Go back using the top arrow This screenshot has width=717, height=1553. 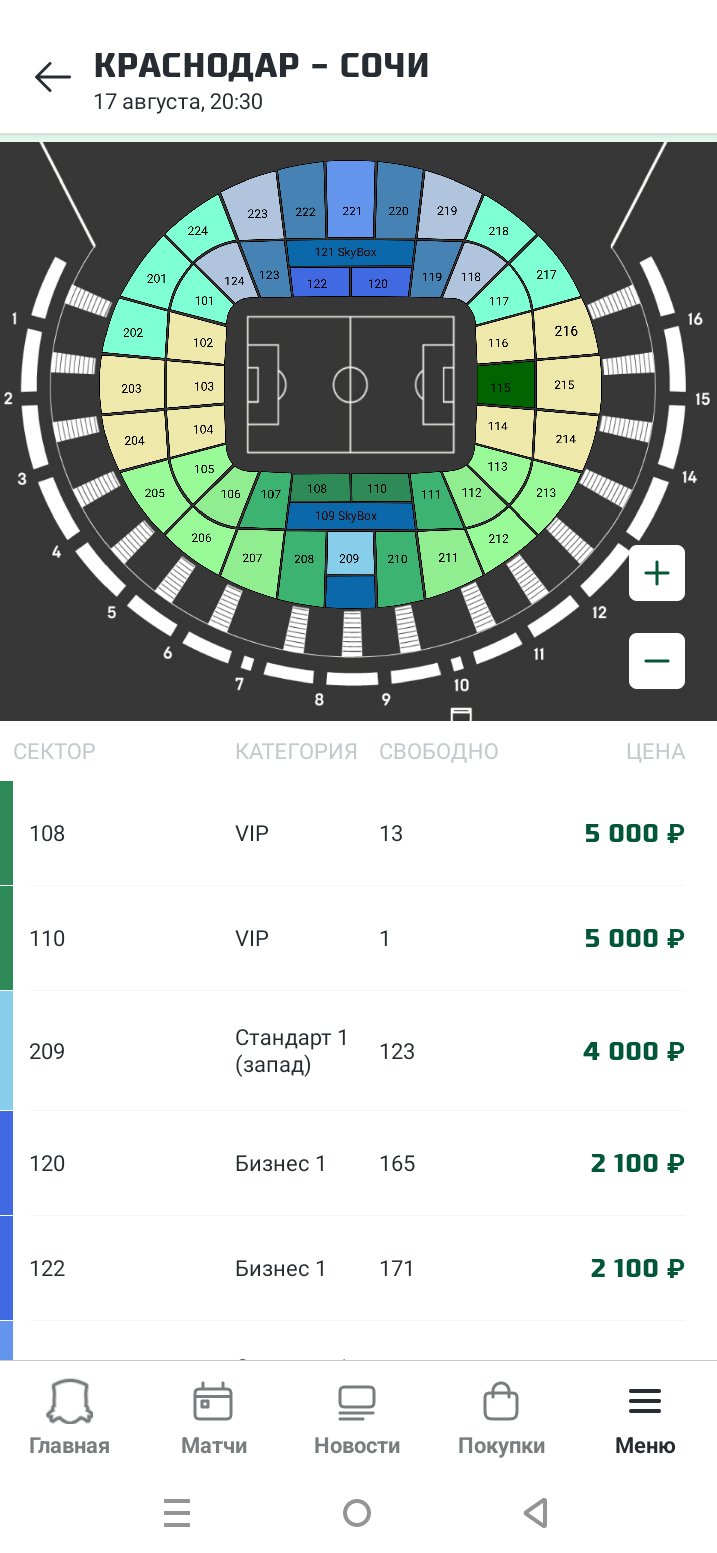click(x=52, y=76)
